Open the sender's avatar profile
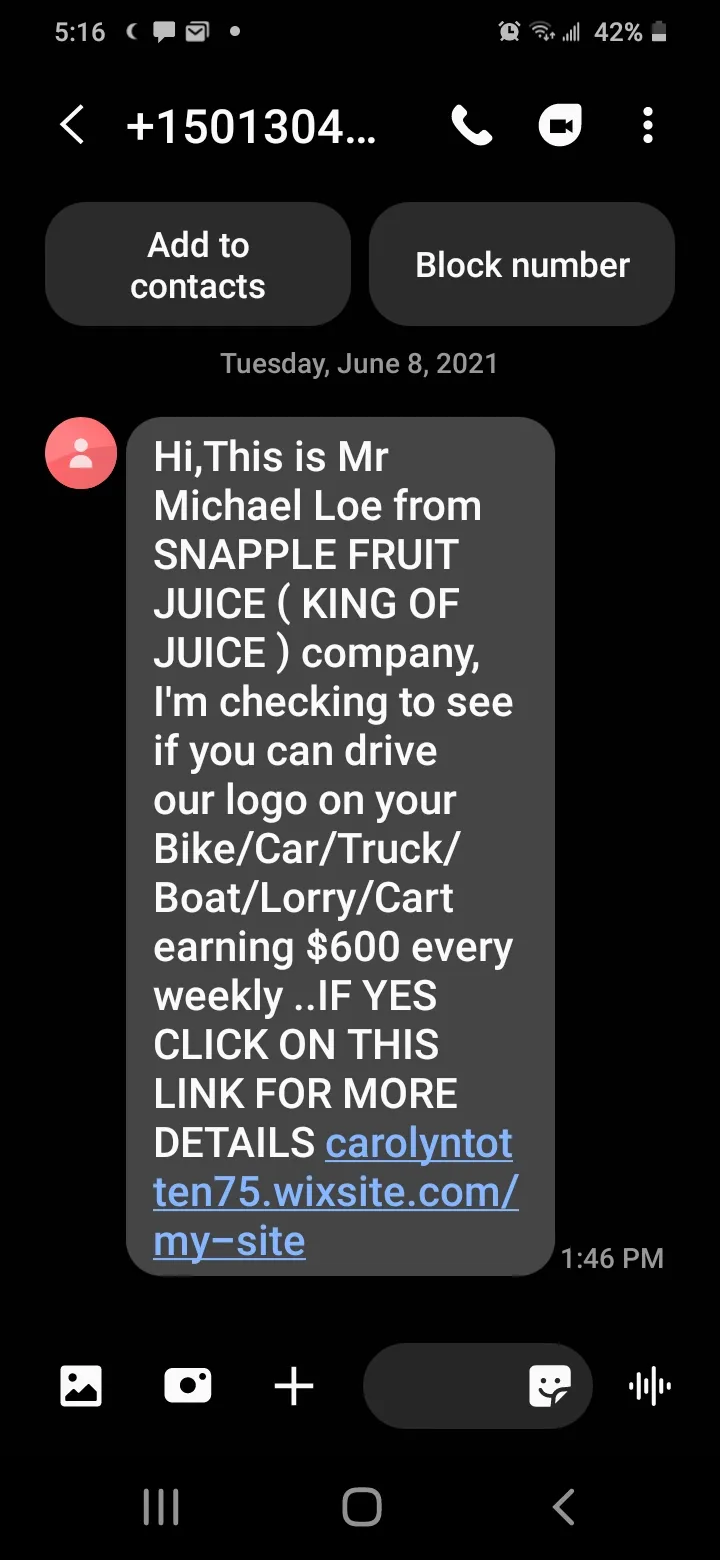 (81, 453)
